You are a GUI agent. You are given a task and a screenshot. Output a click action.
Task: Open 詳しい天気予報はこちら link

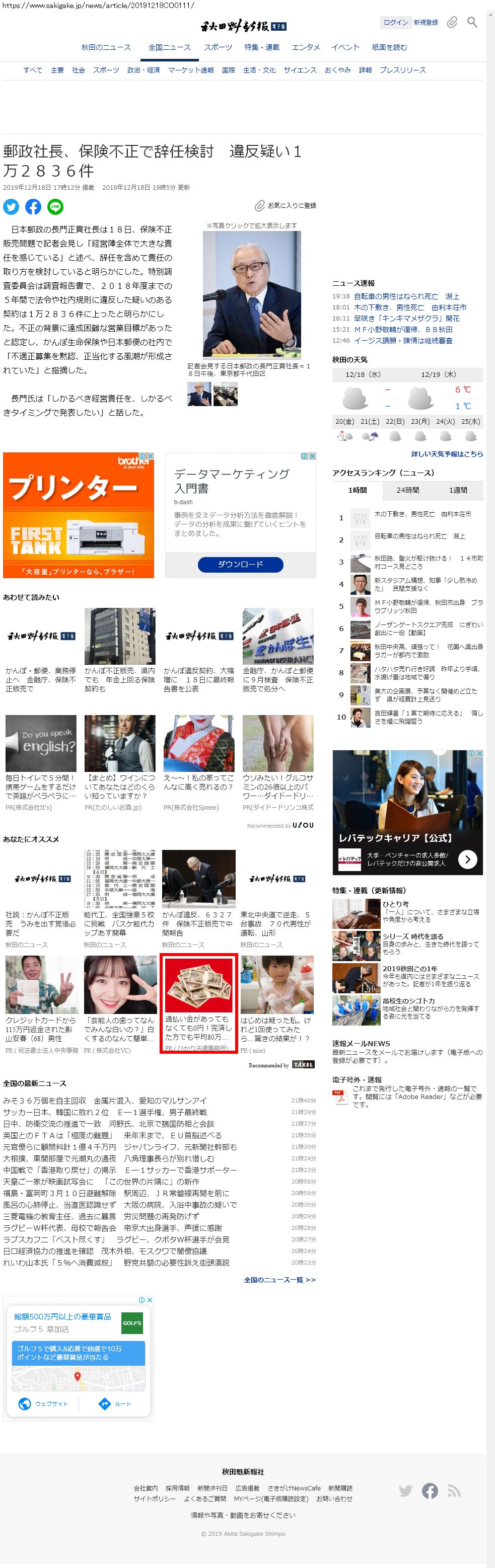click(x=446, y=453)
